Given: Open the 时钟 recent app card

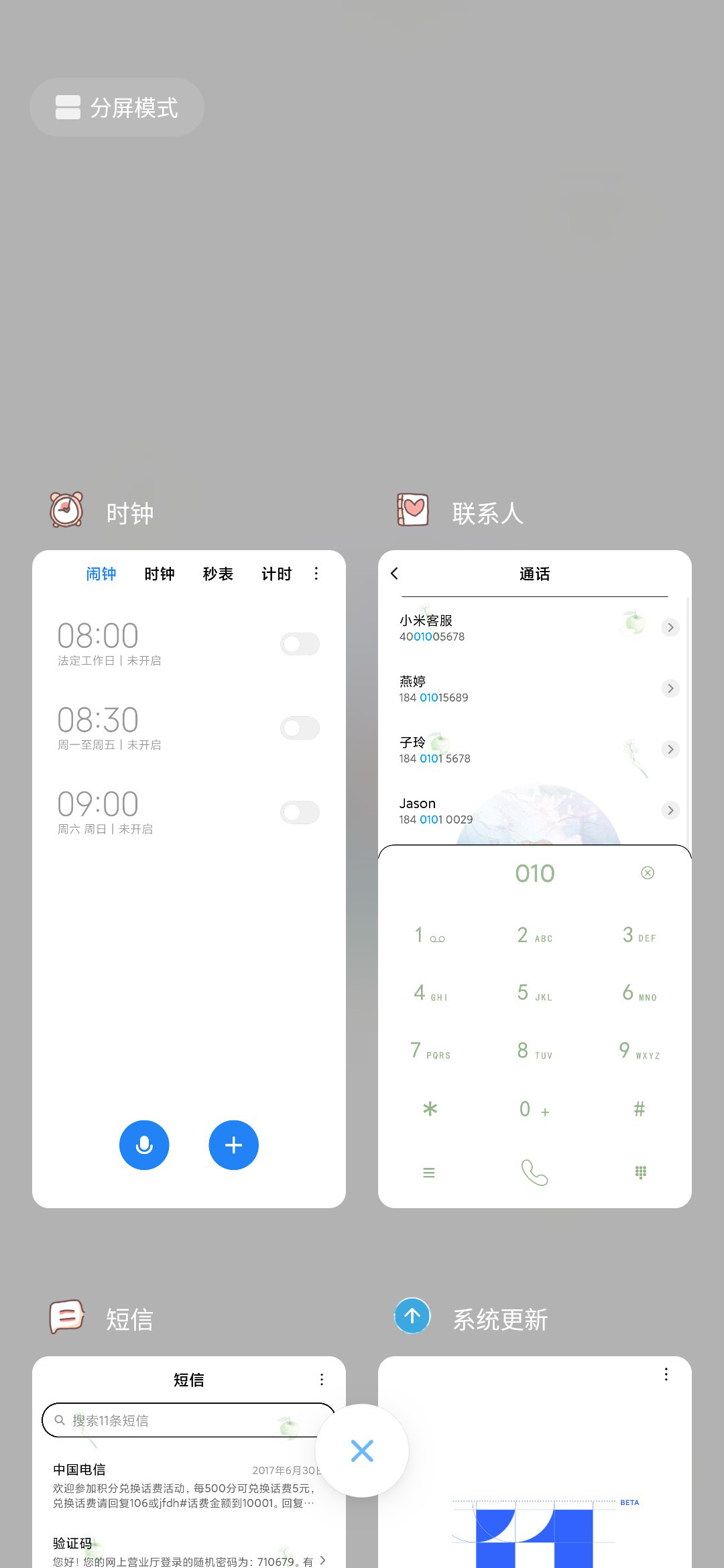Looking at the screenshot, I should pyautogui.click(x=189, y=879).
